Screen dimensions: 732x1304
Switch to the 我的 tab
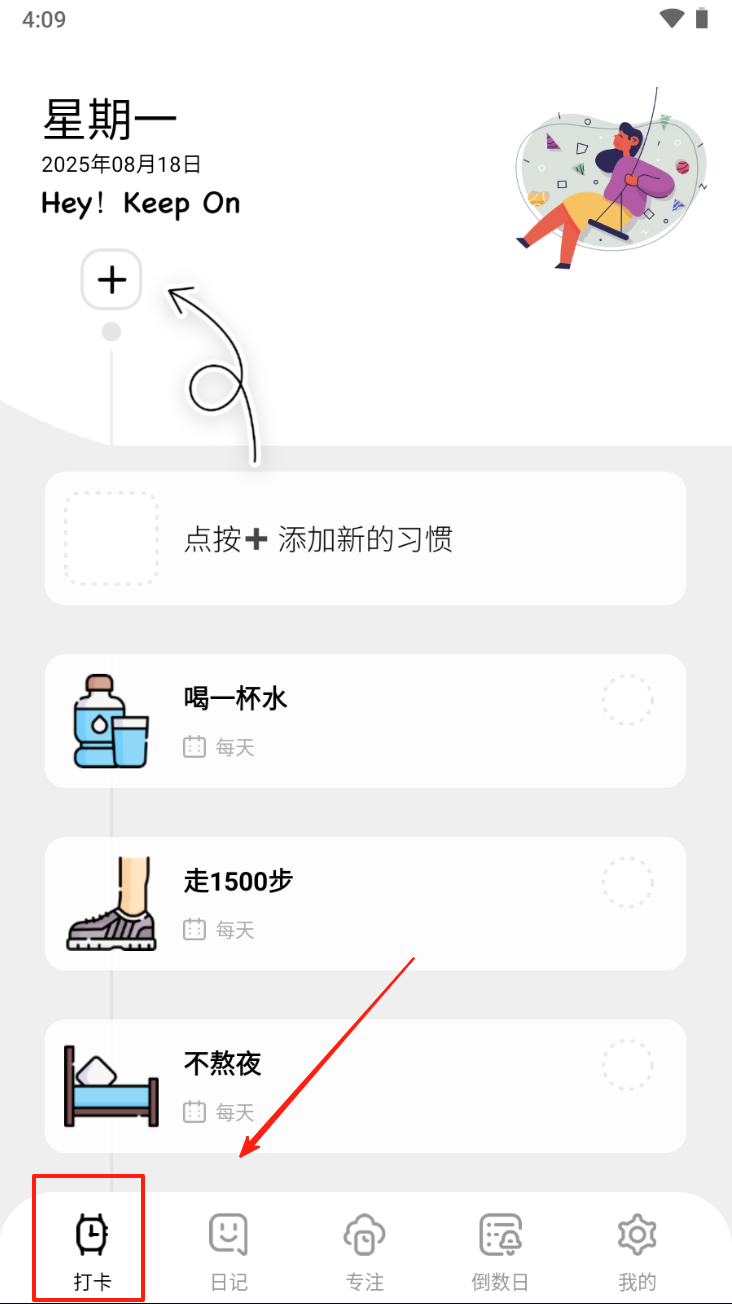click(637, 1250)
